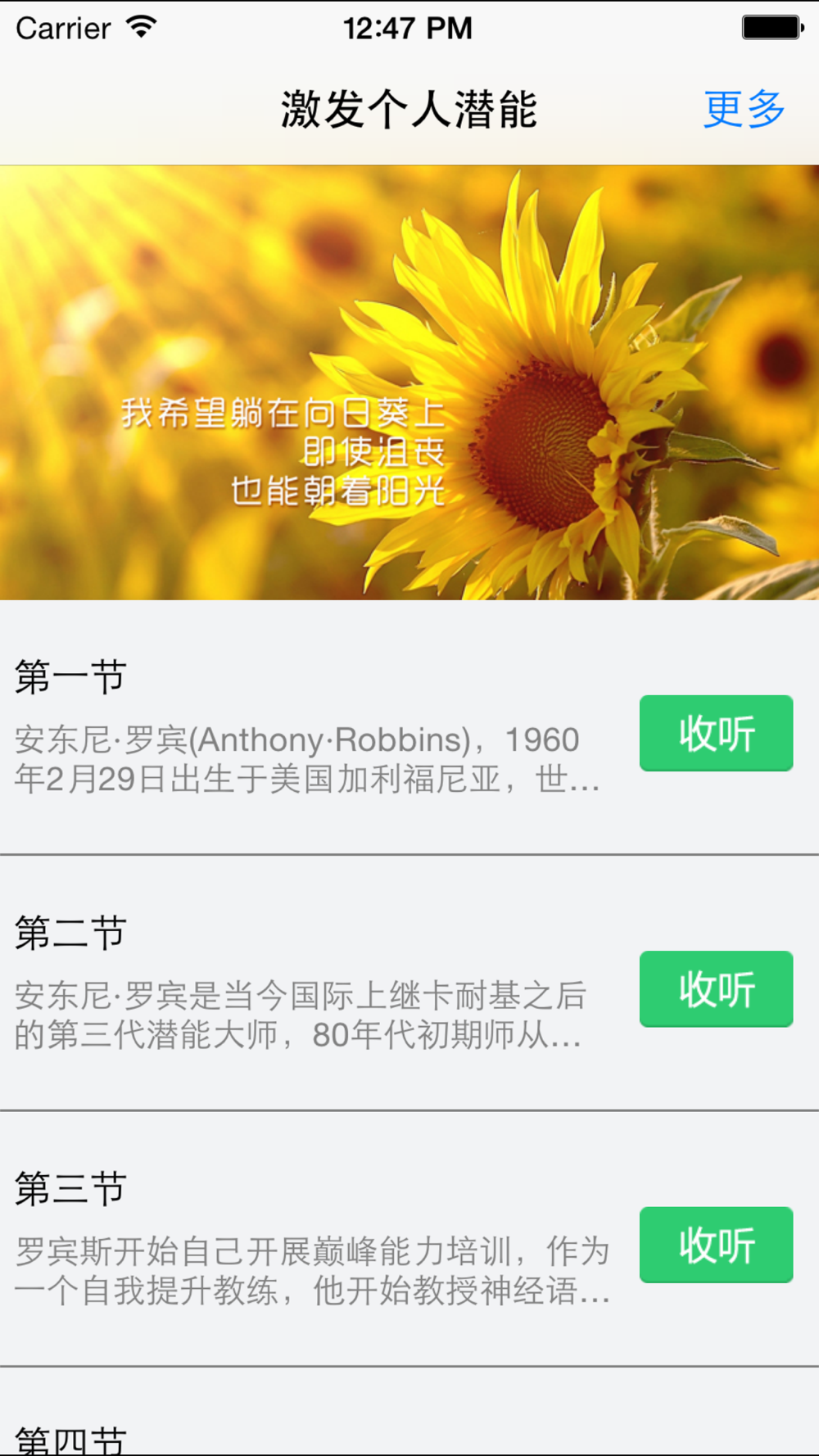The width and height of the screenshot is (819, 1456).
Task: Start 第三节 using its 收听 button
Action: coord(716,1244)
